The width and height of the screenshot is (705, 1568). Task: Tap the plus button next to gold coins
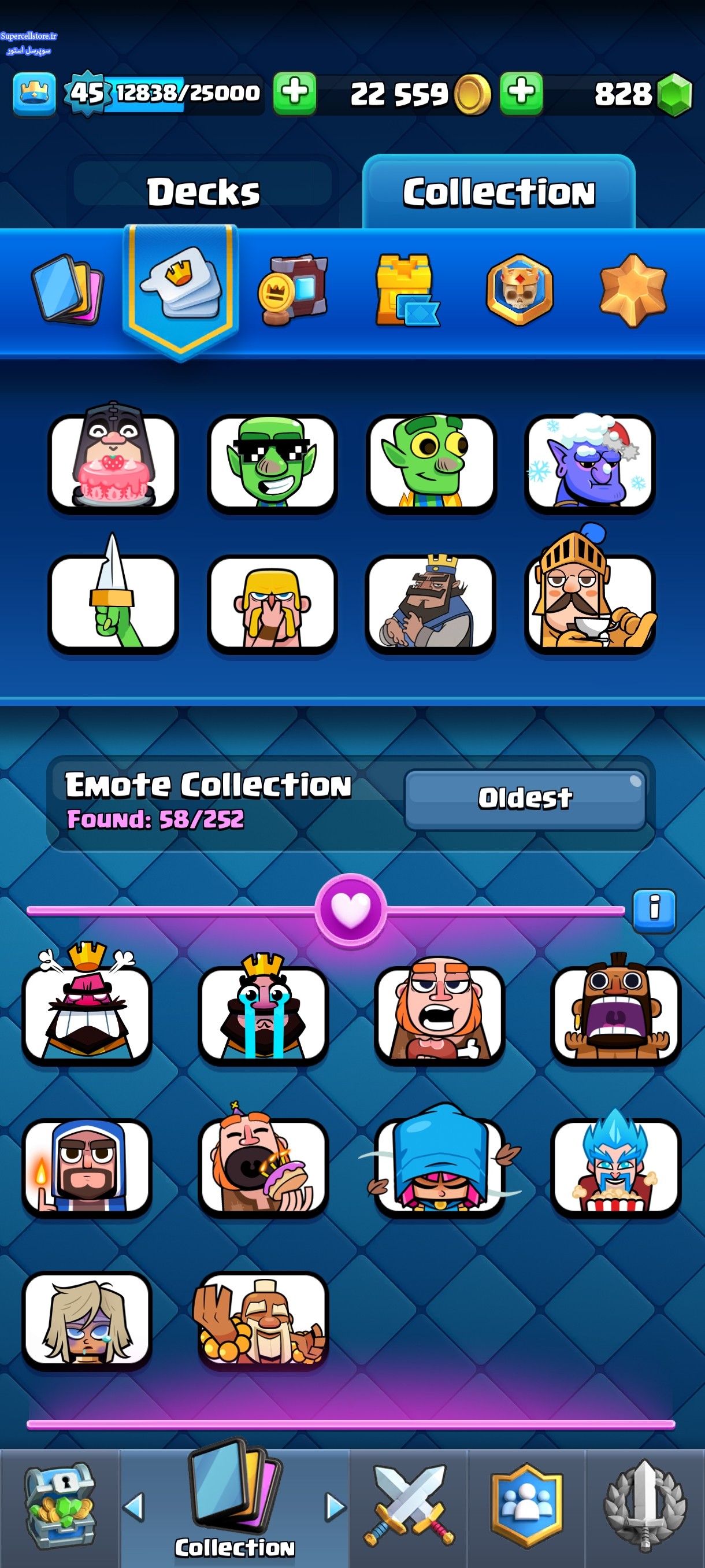pyautogui.click(x=521, y=94)
